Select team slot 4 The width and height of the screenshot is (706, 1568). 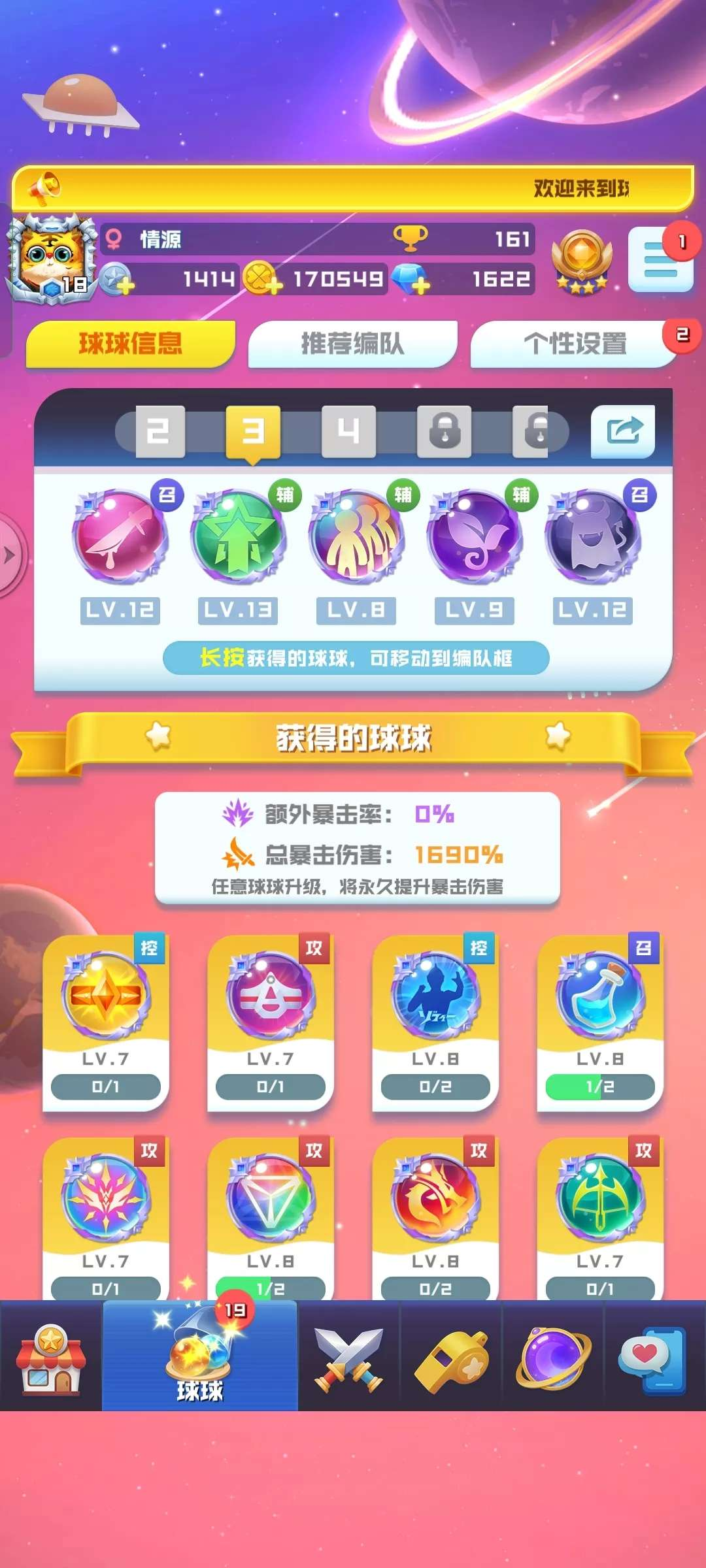(348, 431)
